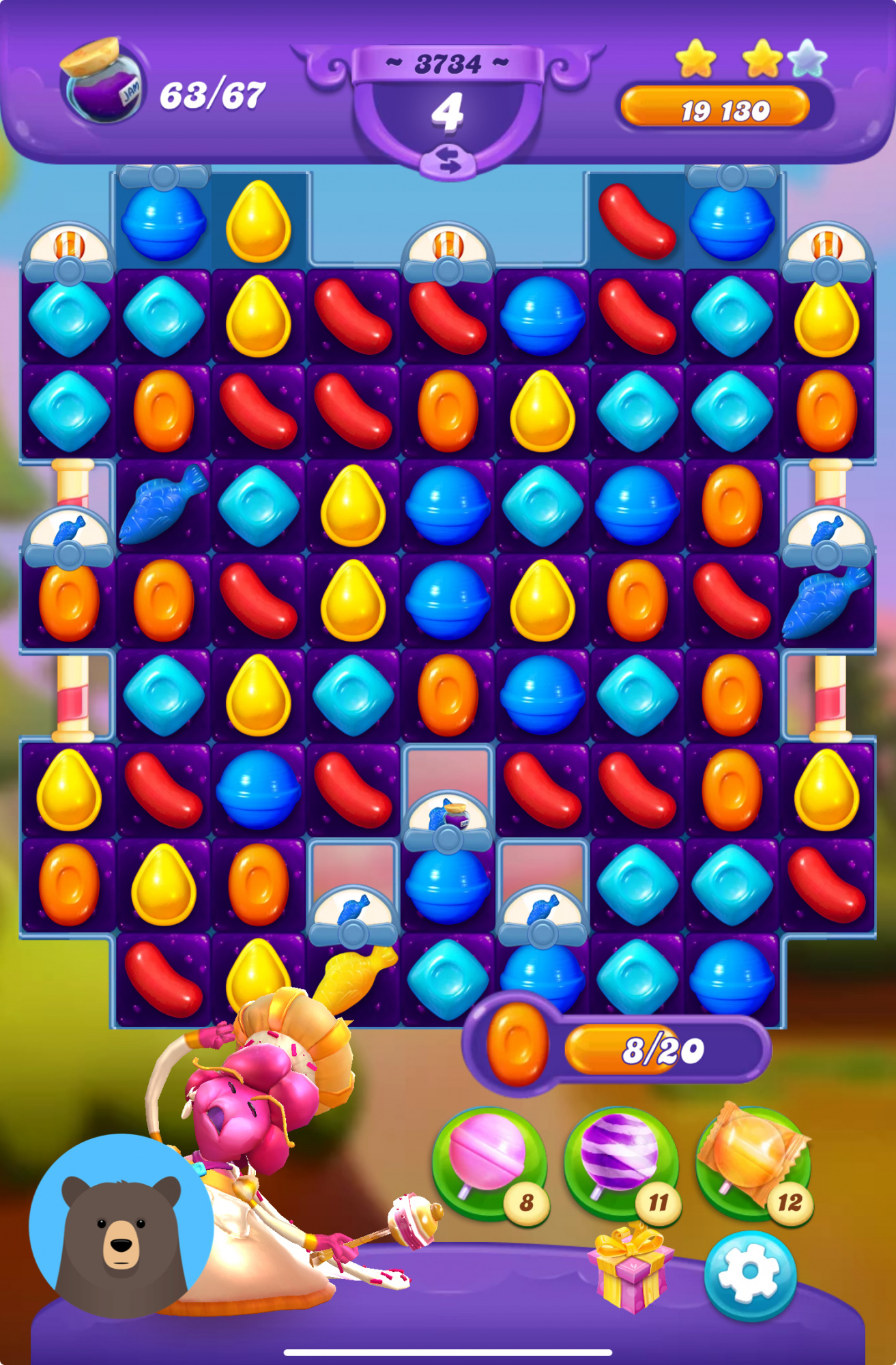
Task: Open the pink gift box
Action: pyautogui.click(x=631, y=1269)
